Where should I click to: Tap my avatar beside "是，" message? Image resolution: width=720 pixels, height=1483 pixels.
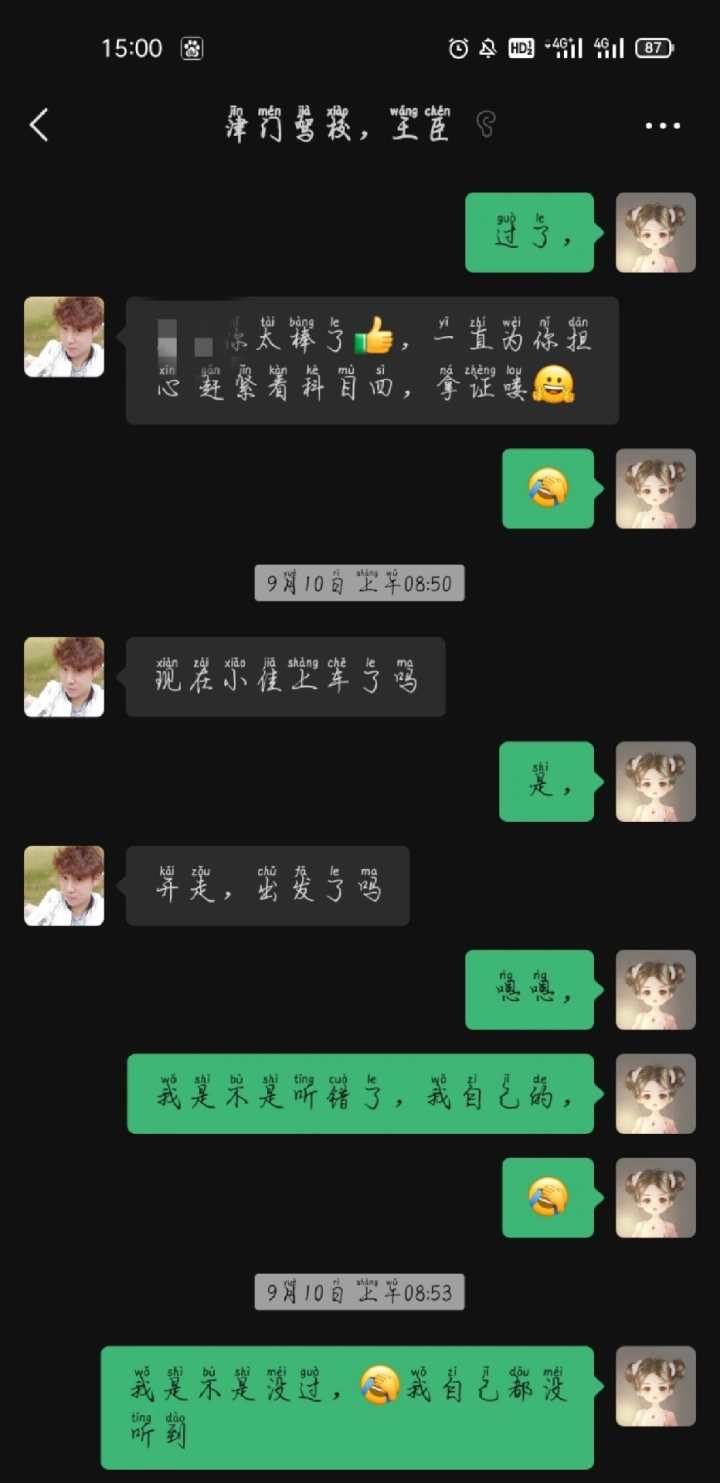[655, 781]
